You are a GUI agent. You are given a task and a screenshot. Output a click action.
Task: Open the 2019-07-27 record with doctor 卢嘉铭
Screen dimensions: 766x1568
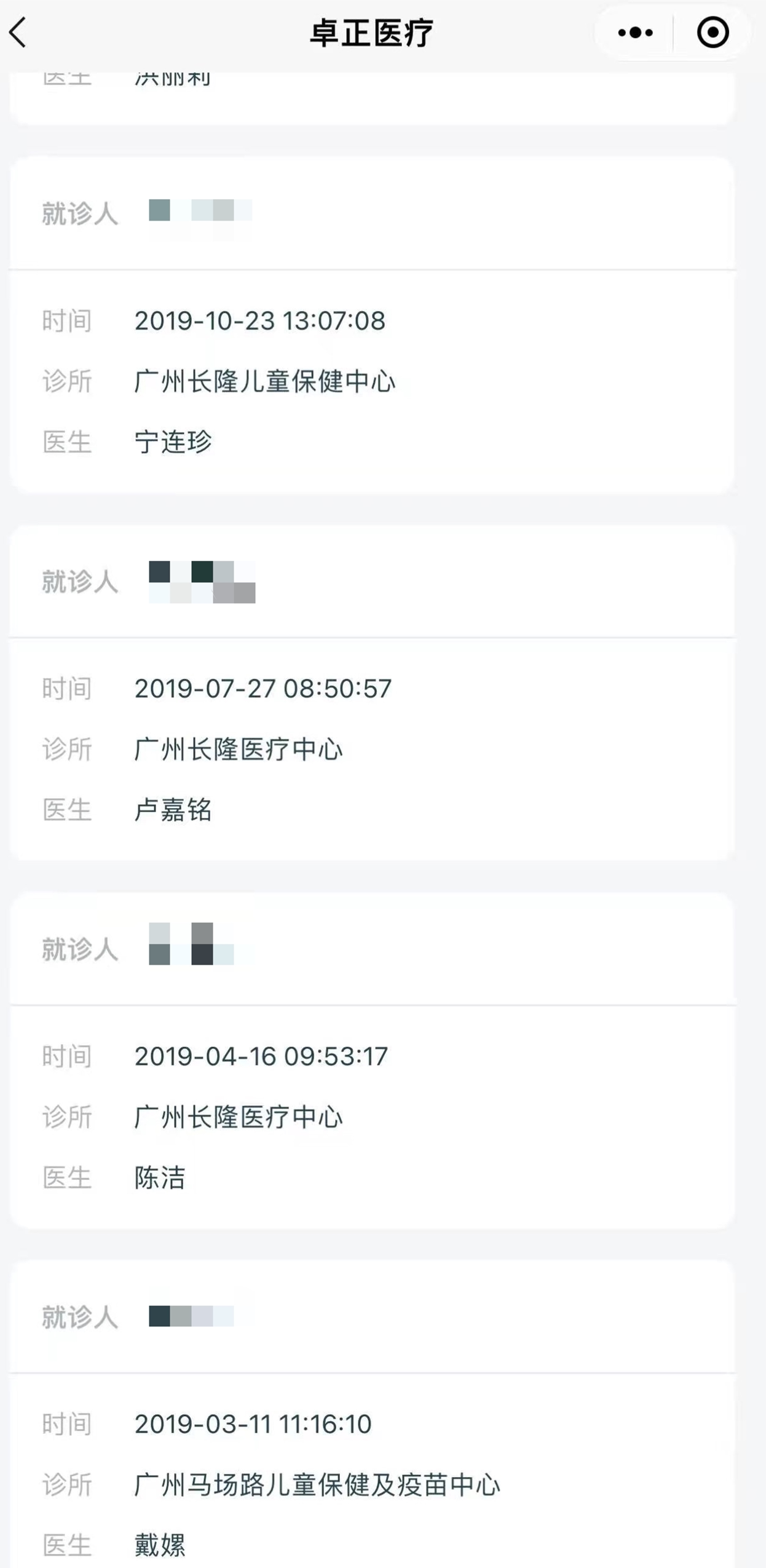pyautogui.click(x=372, y=692)
